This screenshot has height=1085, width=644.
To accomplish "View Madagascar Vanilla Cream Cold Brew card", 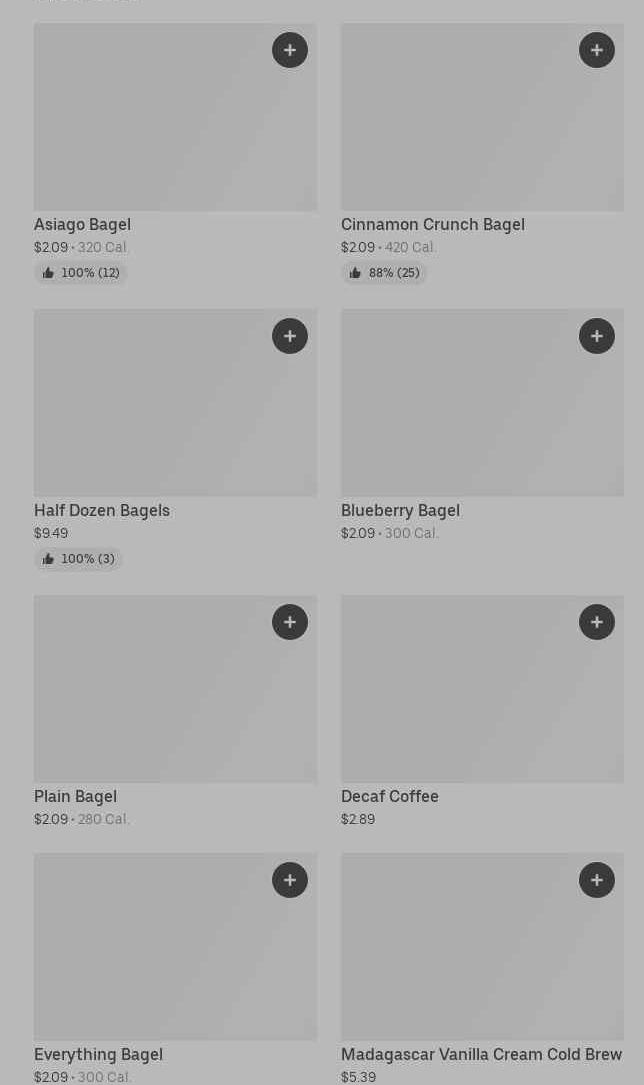I will pyautogui.click(x=482, y=969).
